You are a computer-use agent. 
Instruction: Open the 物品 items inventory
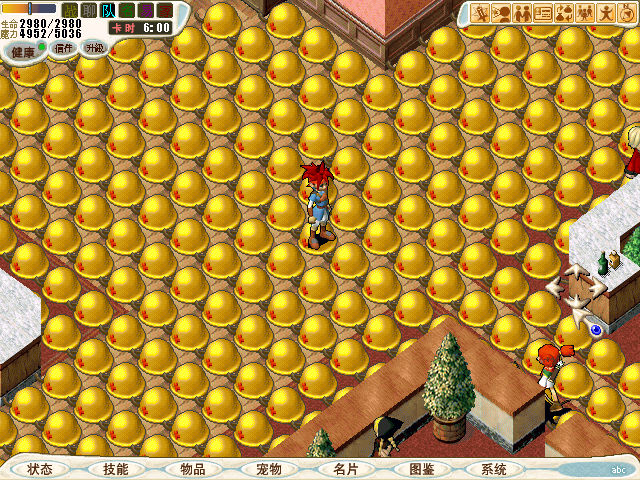click(x=192, y=468)
